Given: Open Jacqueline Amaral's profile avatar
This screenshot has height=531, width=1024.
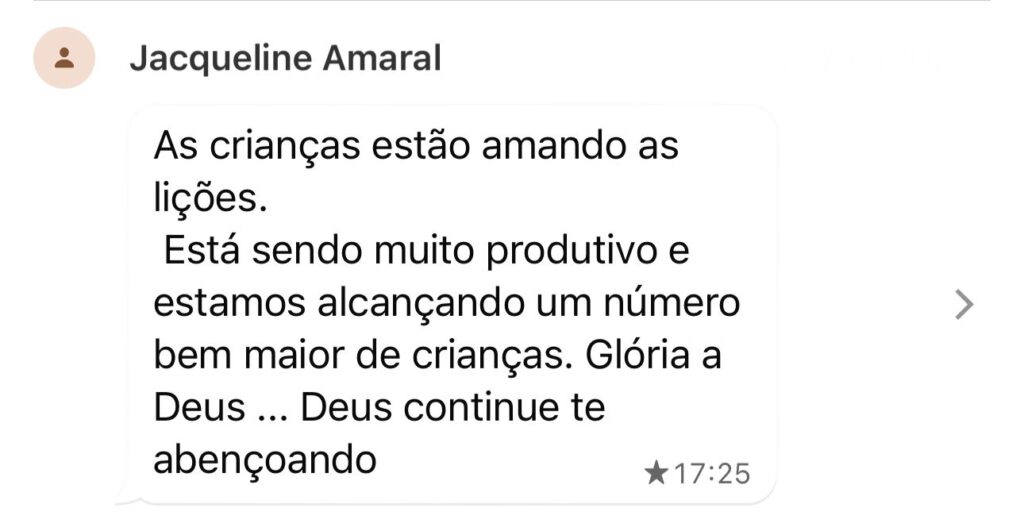Looking at the screenshot, I should coord(64,58).
